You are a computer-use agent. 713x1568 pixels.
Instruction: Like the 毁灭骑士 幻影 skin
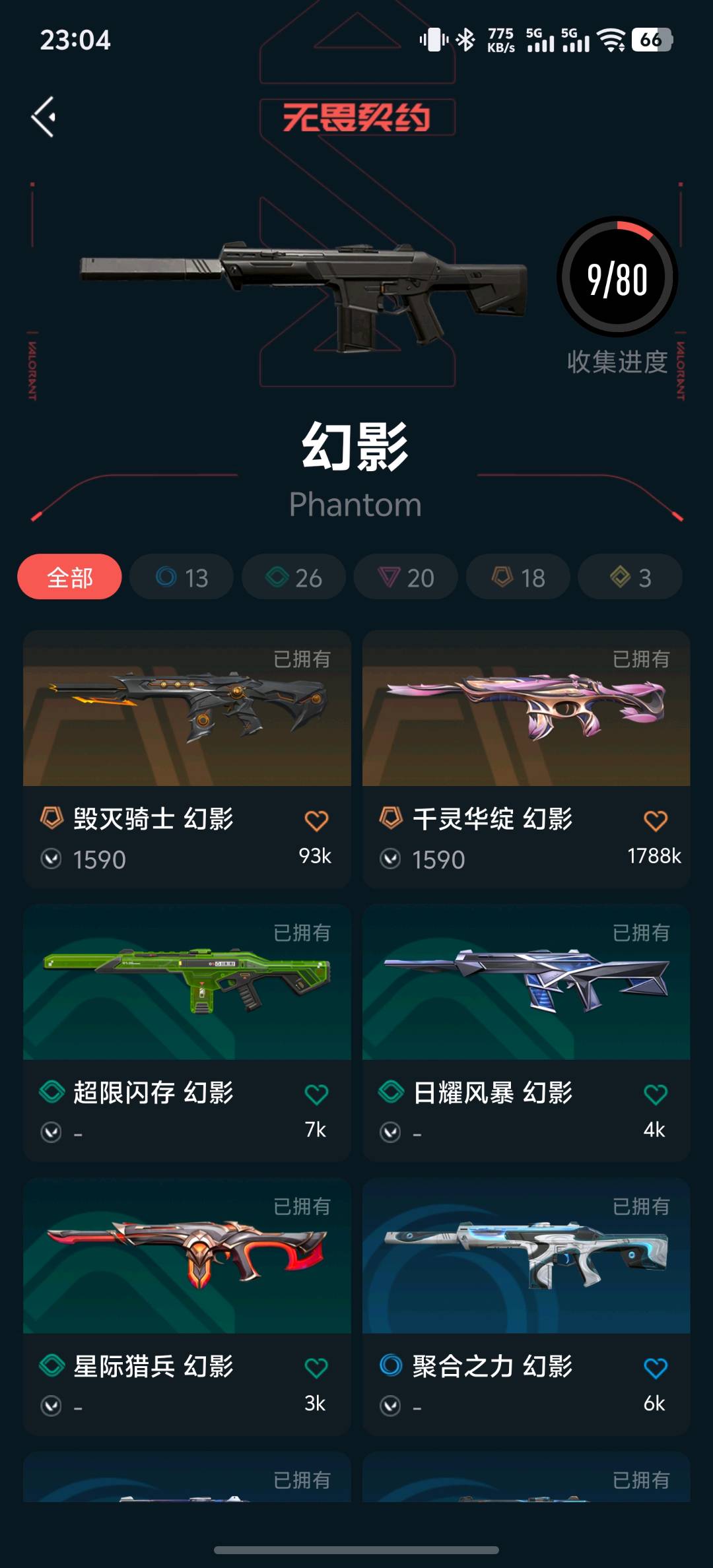click(x=316, y=820)
